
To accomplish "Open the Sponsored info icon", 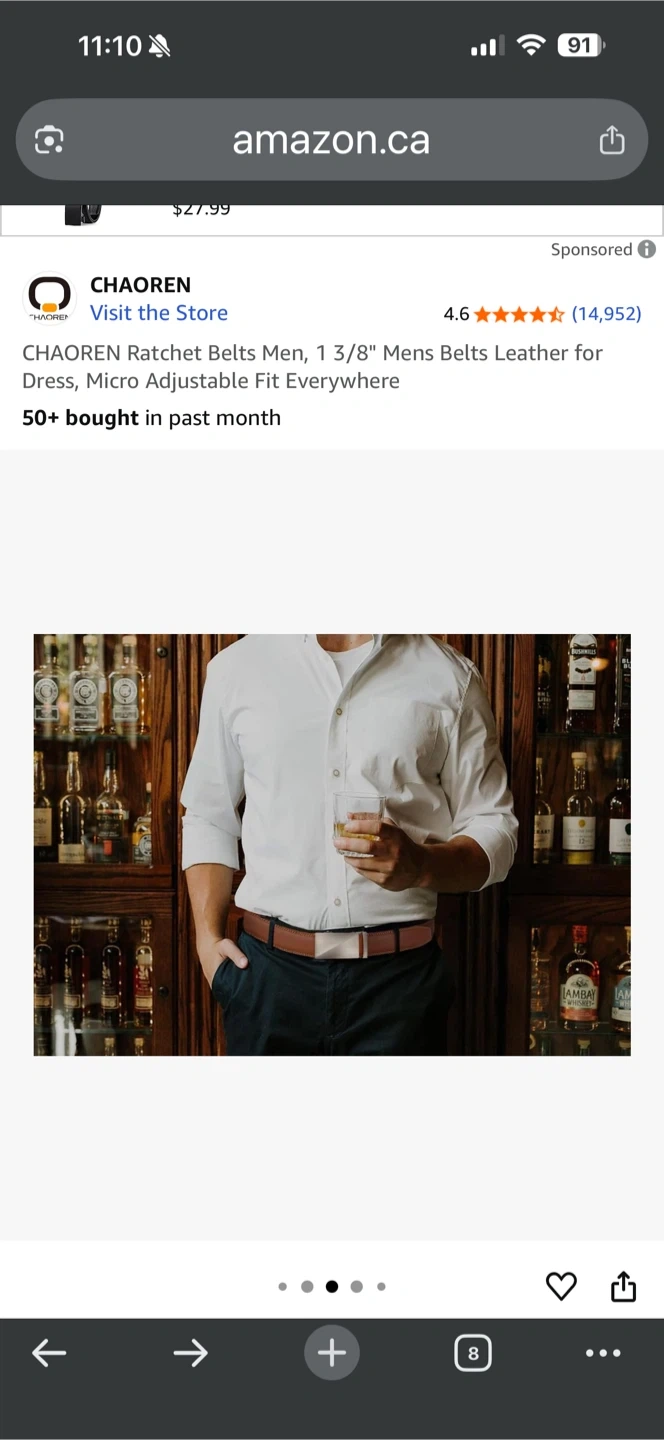I will tap(647, 249).
